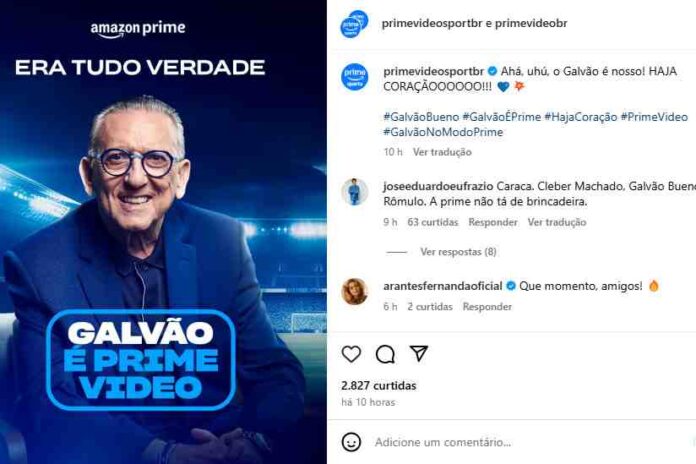Reply to joseeduardoeufrazio's comment
696x464 pixels.
pyautogui.click(x=493, y=222)
